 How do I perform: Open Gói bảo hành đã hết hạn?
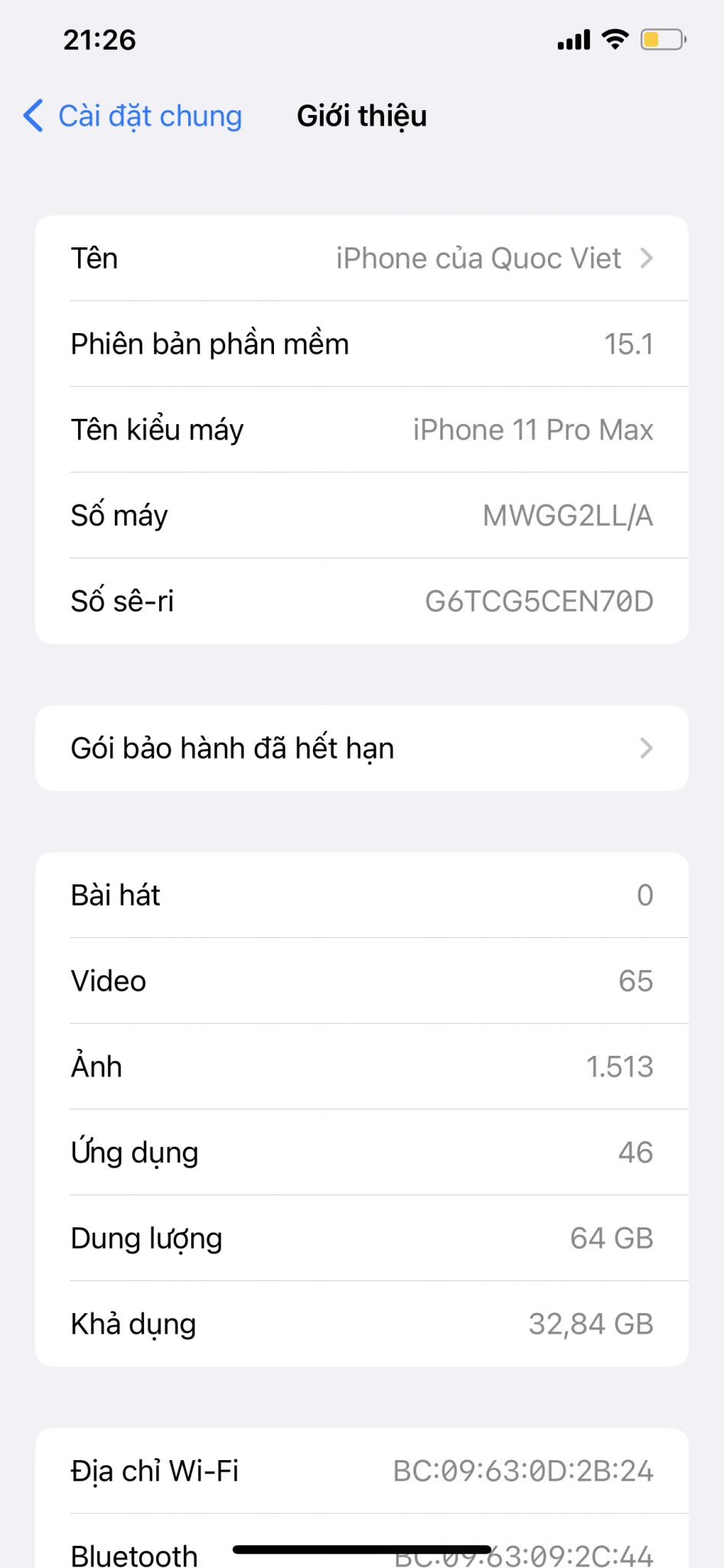point(362,748)
